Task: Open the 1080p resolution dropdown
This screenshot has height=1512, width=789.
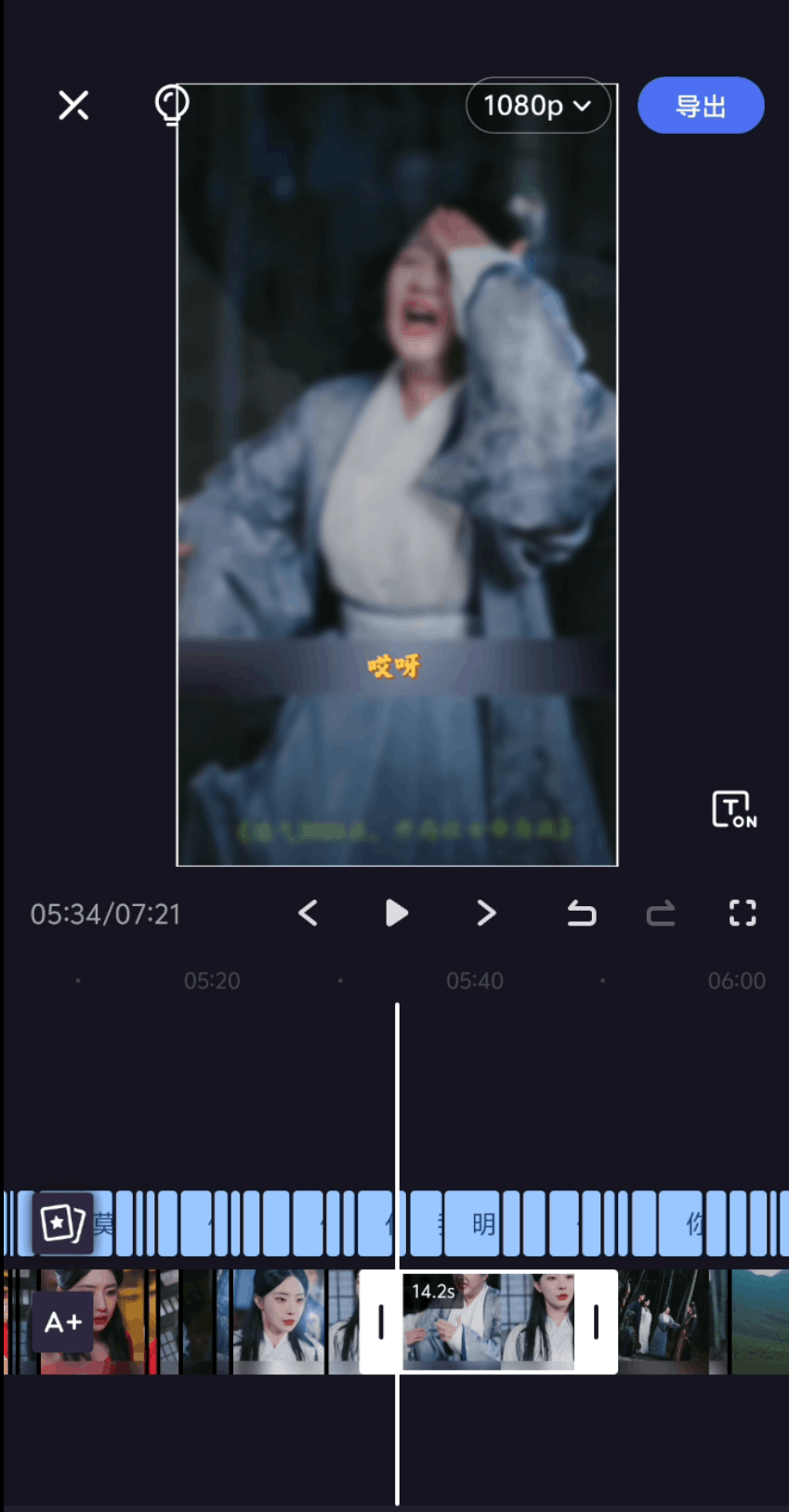Action: click(537, 106)
